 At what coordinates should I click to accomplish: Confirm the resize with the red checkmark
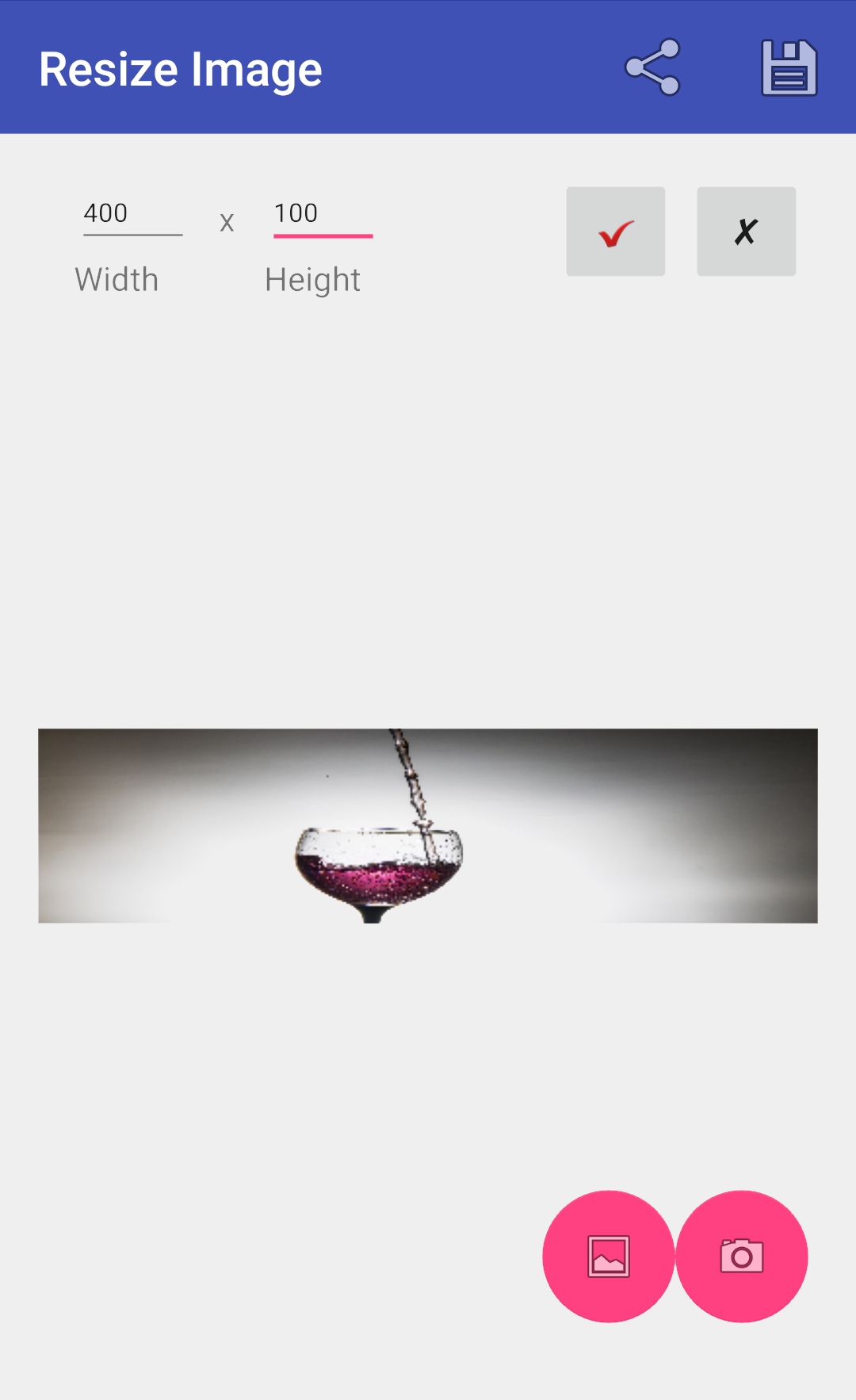(616, 231)
